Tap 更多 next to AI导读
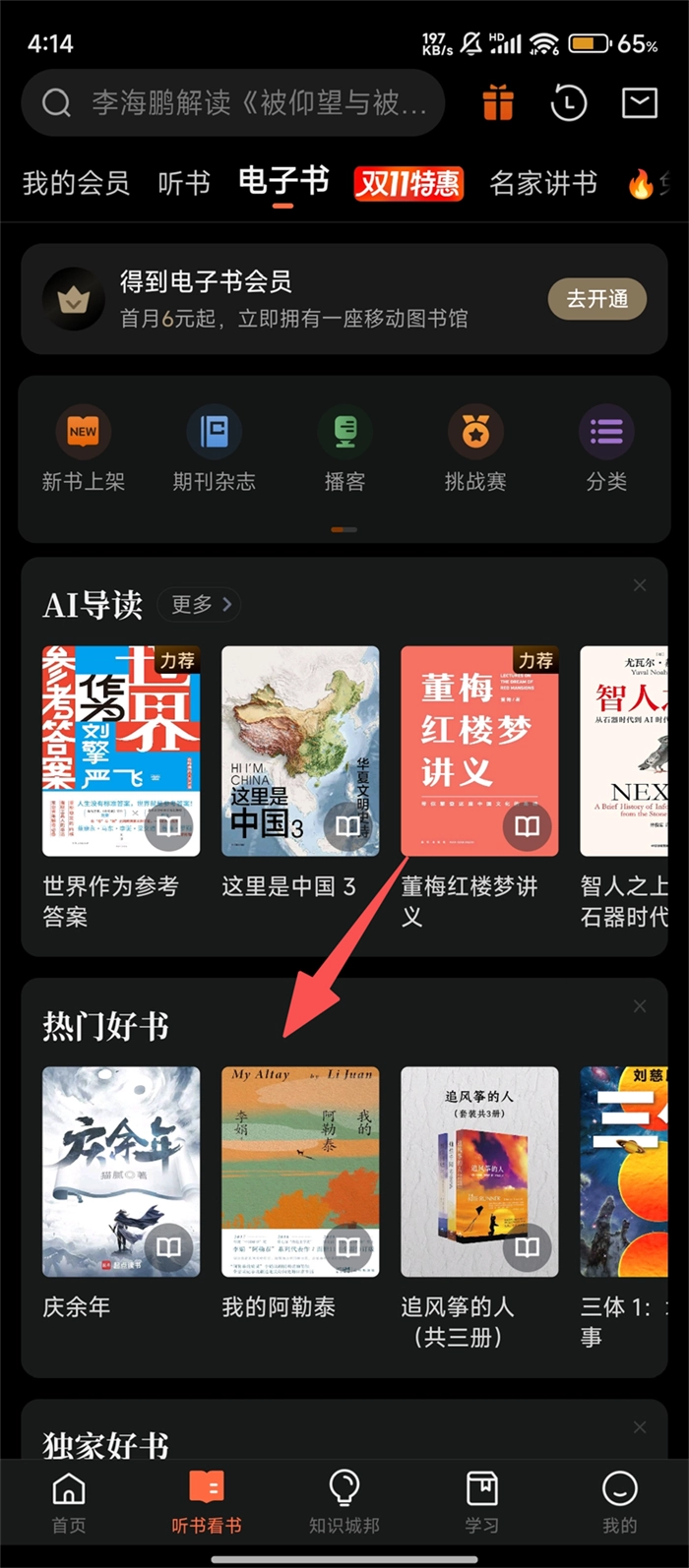The width and height of the screenshot is (689, 1568). pyautogui.click(x=200, y=604)
